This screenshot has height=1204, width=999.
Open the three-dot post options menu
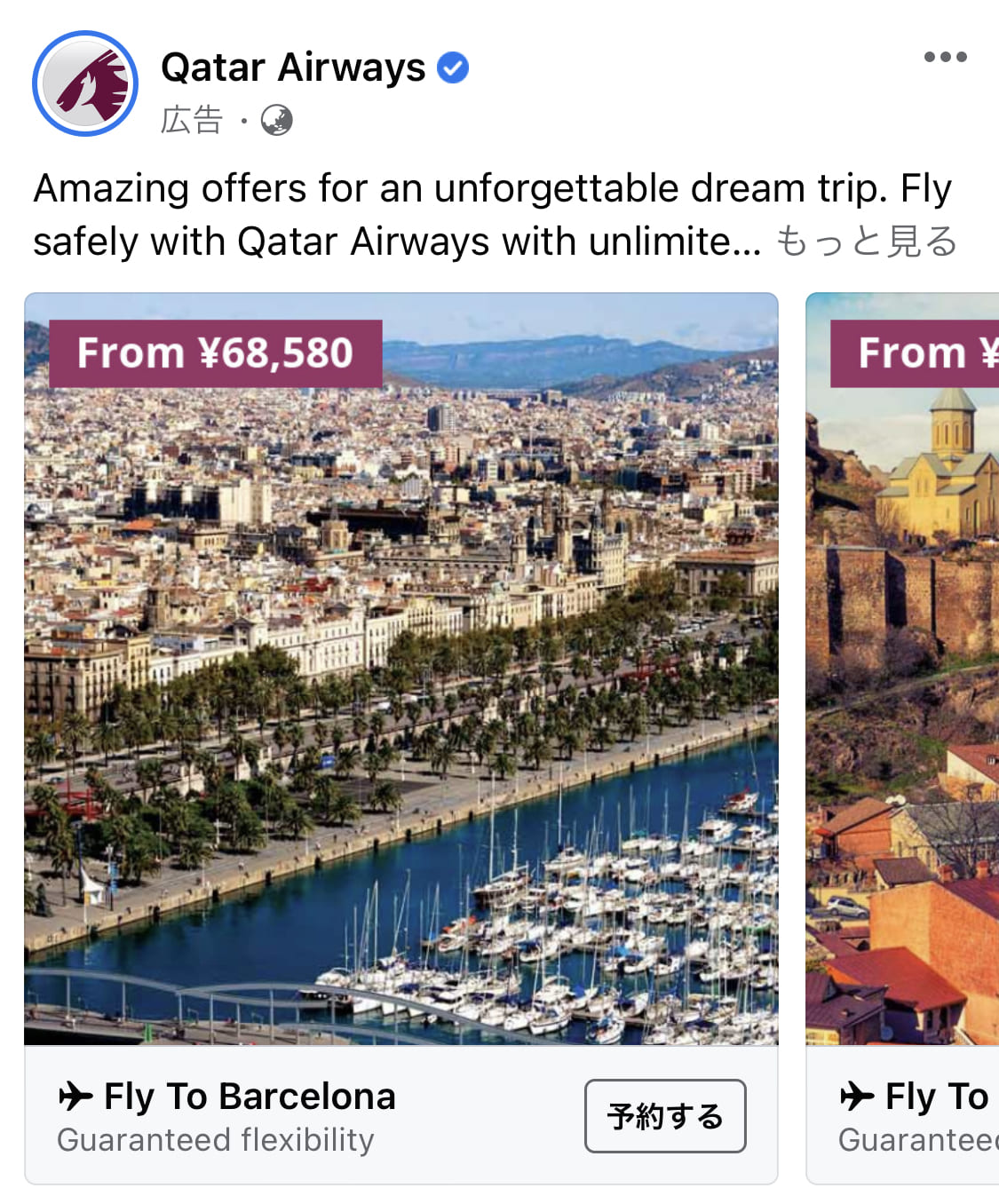click(x=945, y=57)
